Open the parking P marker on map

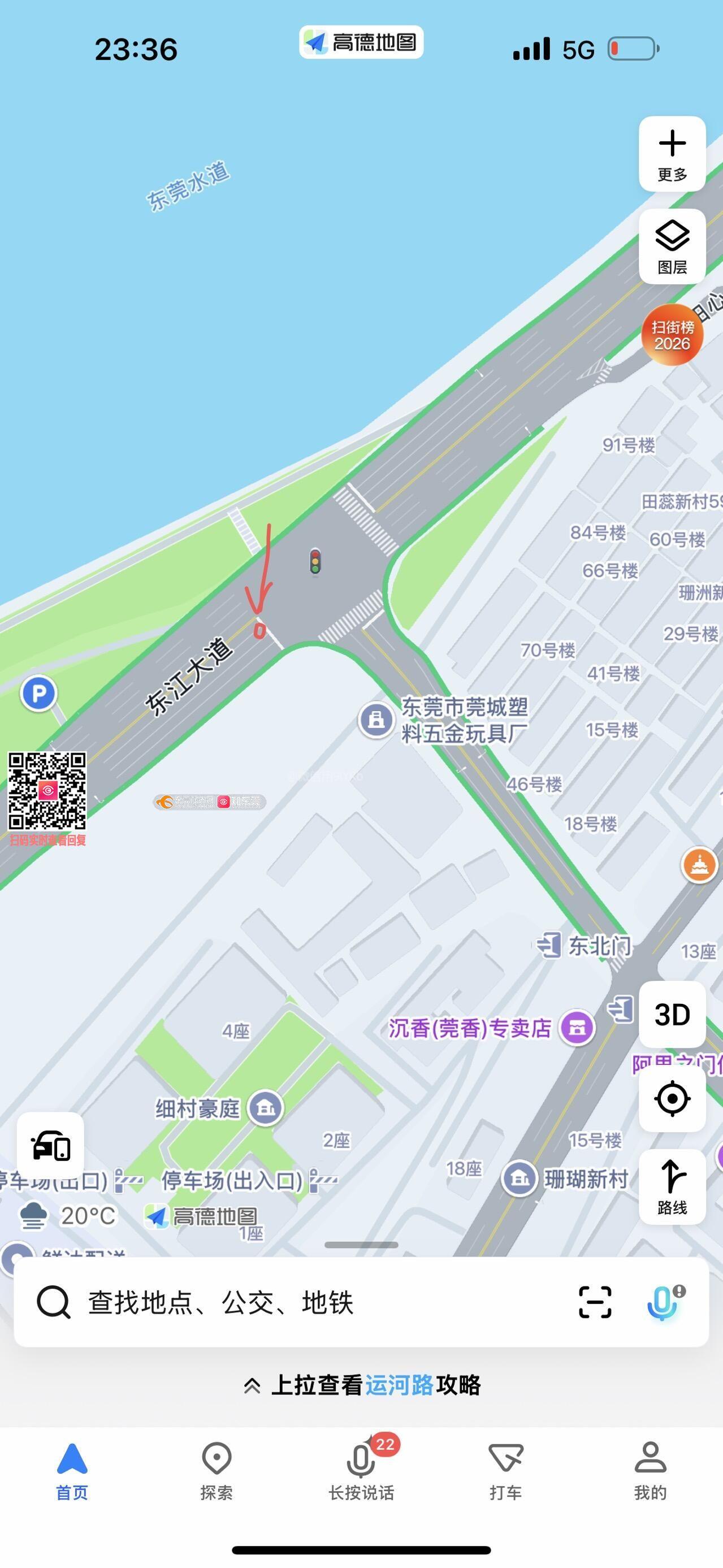pos(39,694)
